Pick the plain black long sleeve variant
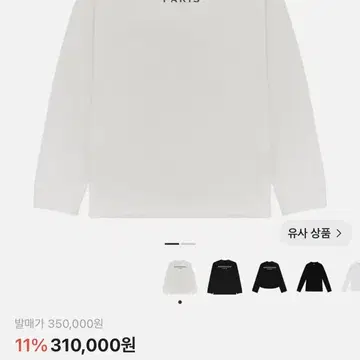Screen dimensions: 360x360 tap(314, 277)
